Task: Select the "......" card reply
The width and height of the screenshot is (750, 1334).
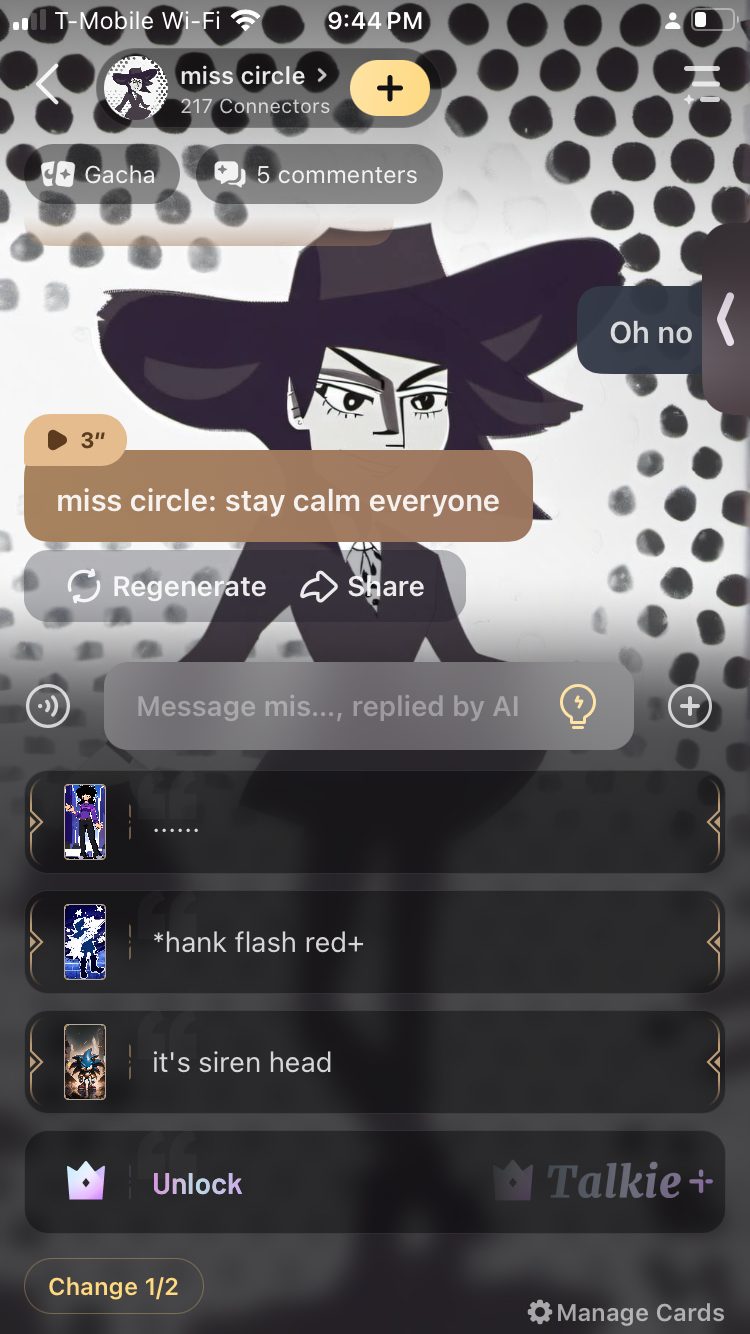Action: pyautogui.click(x=374, y=822)
